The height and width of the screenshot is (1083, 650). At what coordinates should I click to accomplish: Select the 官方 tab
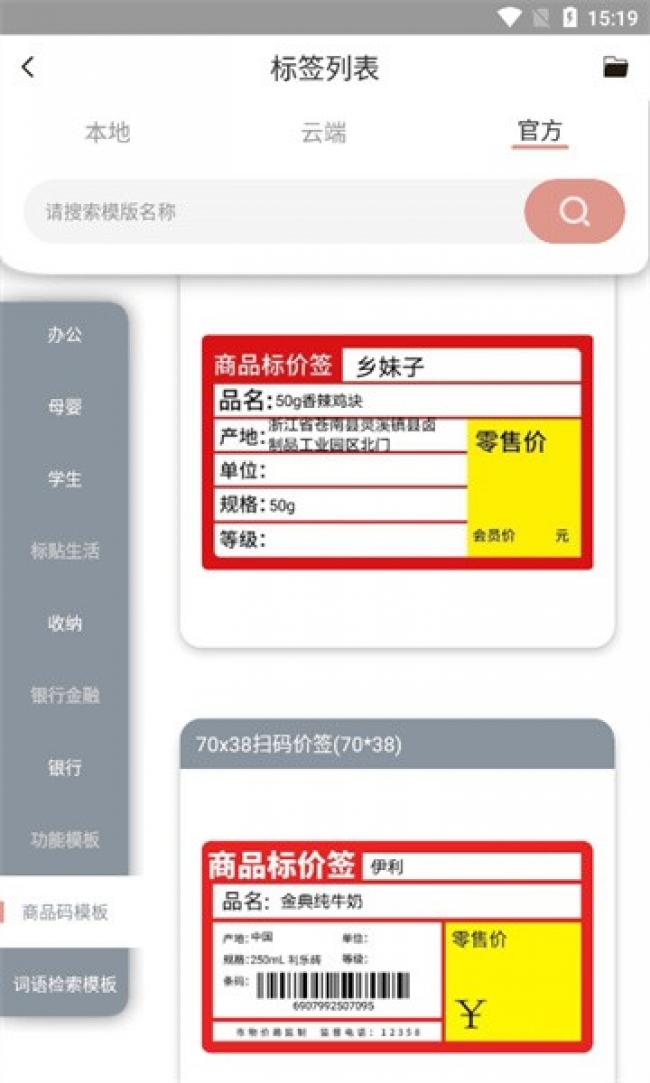click(x=539, y=131)
